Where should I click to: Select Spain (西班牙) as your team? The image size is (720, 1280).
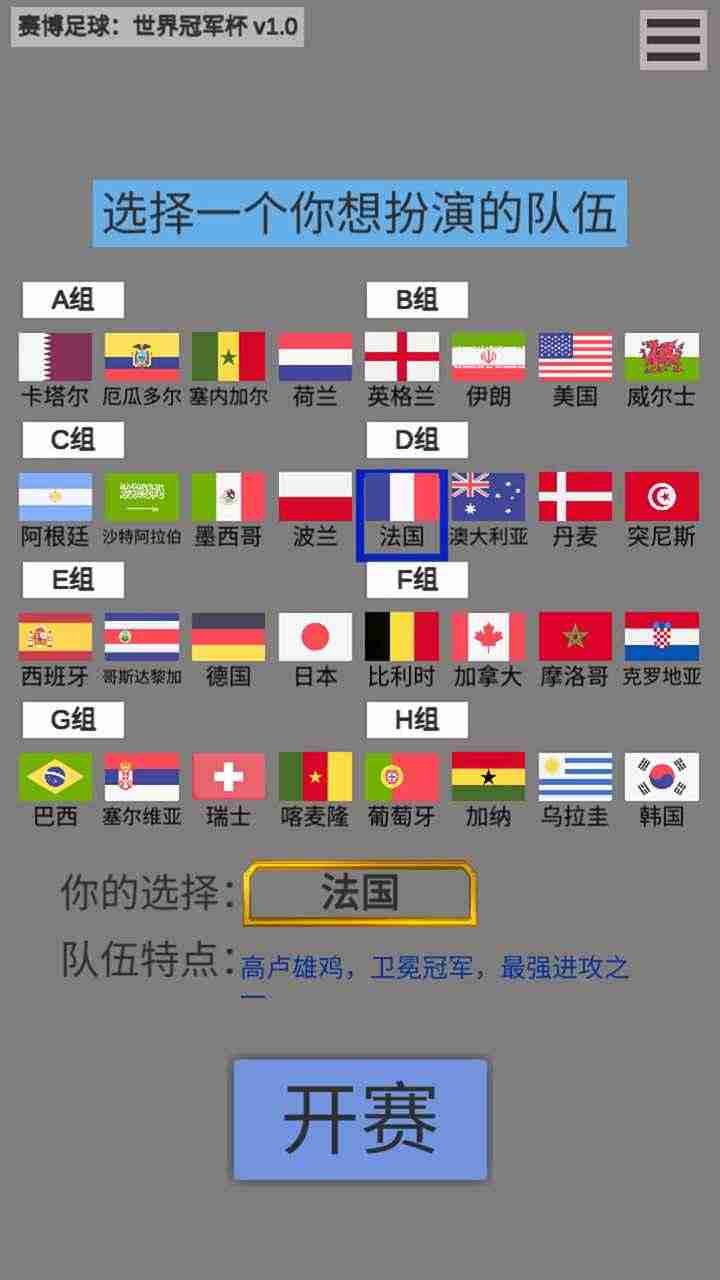coord(55,637)
